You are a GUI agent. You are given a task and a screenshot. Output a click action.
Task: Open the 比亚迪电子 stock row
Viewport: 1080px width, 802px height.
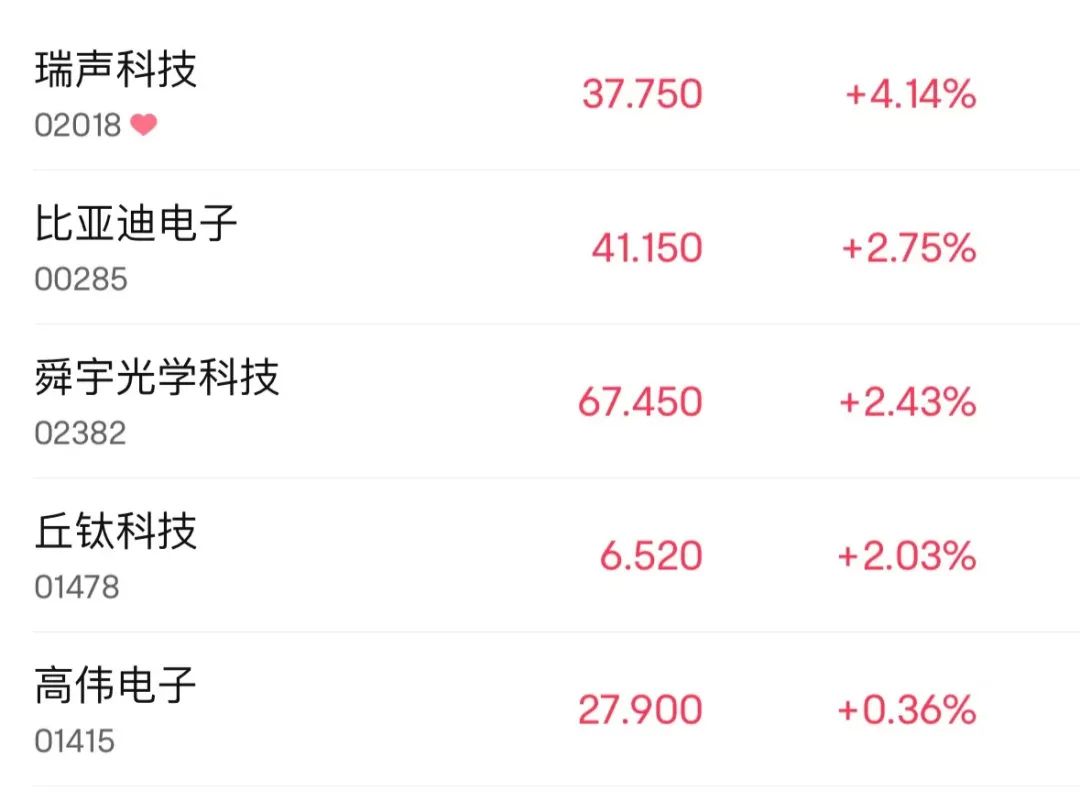coord(136,224)
